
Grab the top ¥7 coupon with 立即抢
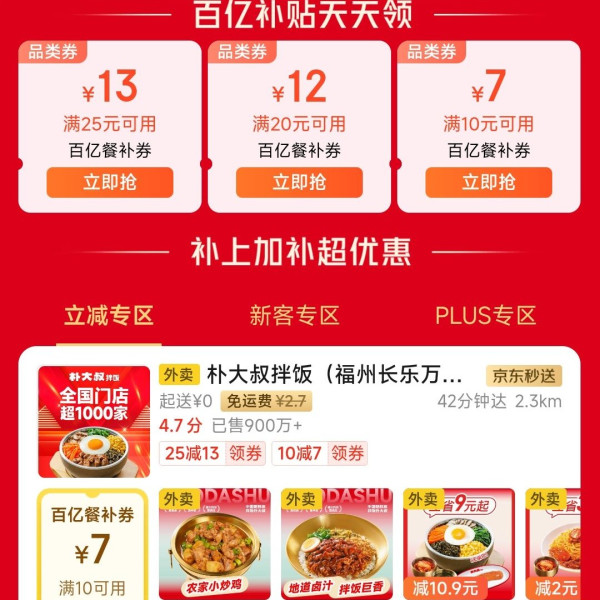pyautogui.click(x=488, y=182)
